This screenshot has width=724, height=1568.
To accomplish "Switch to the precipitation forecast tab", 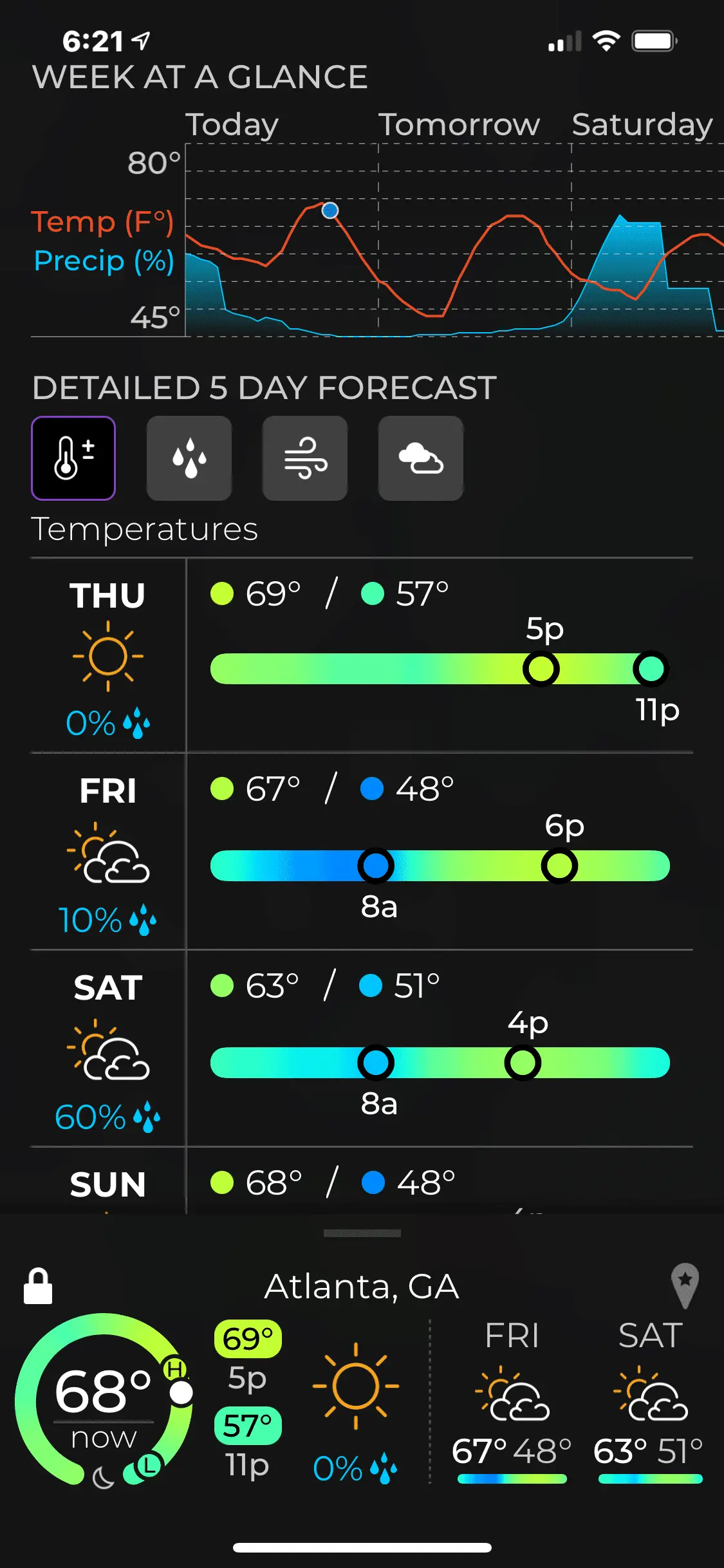I will (189, 458).
